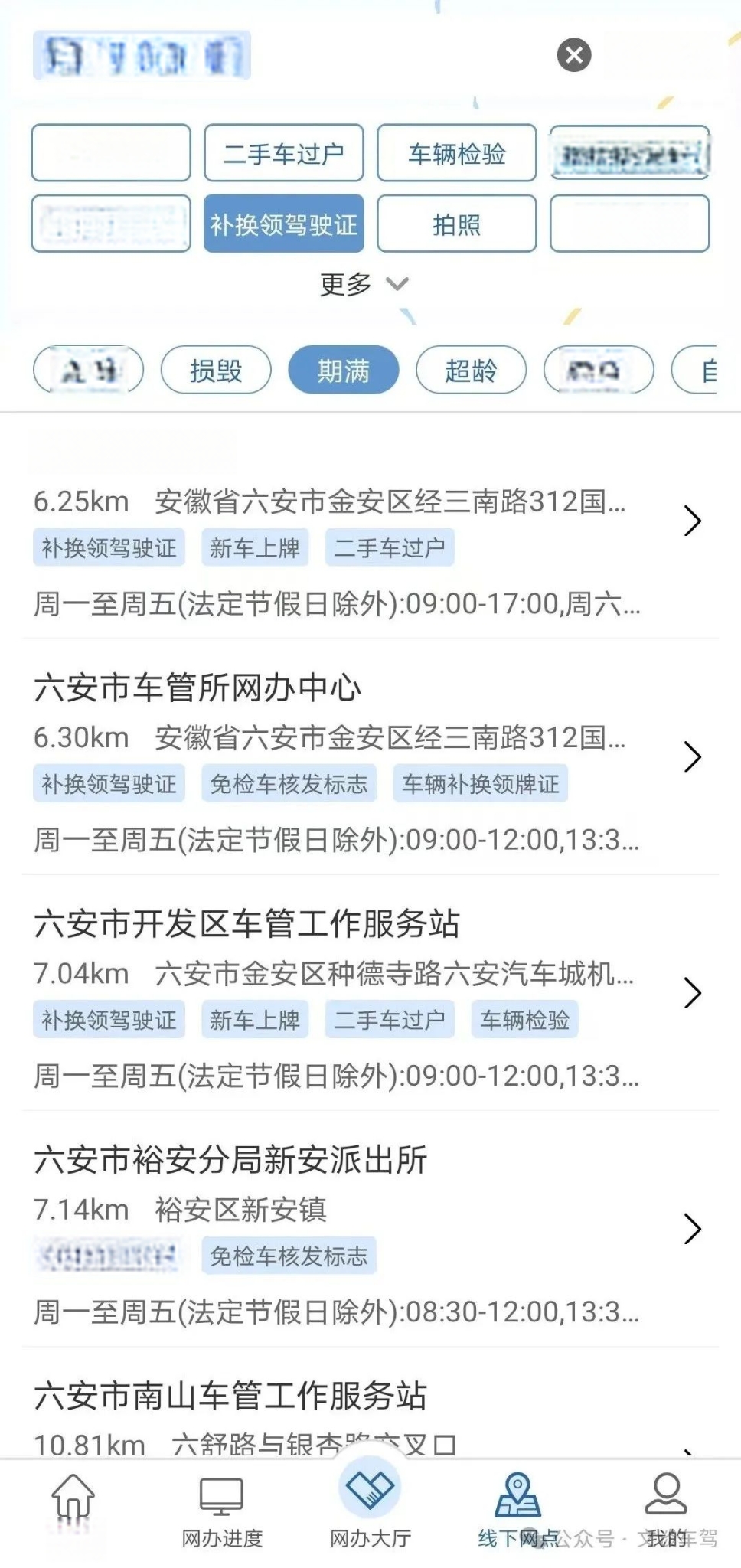Open 六安市车管所网办中心 outlet details
This screenshot has width=741, height=1568.
pyautogui.click(x=370, y=758)
